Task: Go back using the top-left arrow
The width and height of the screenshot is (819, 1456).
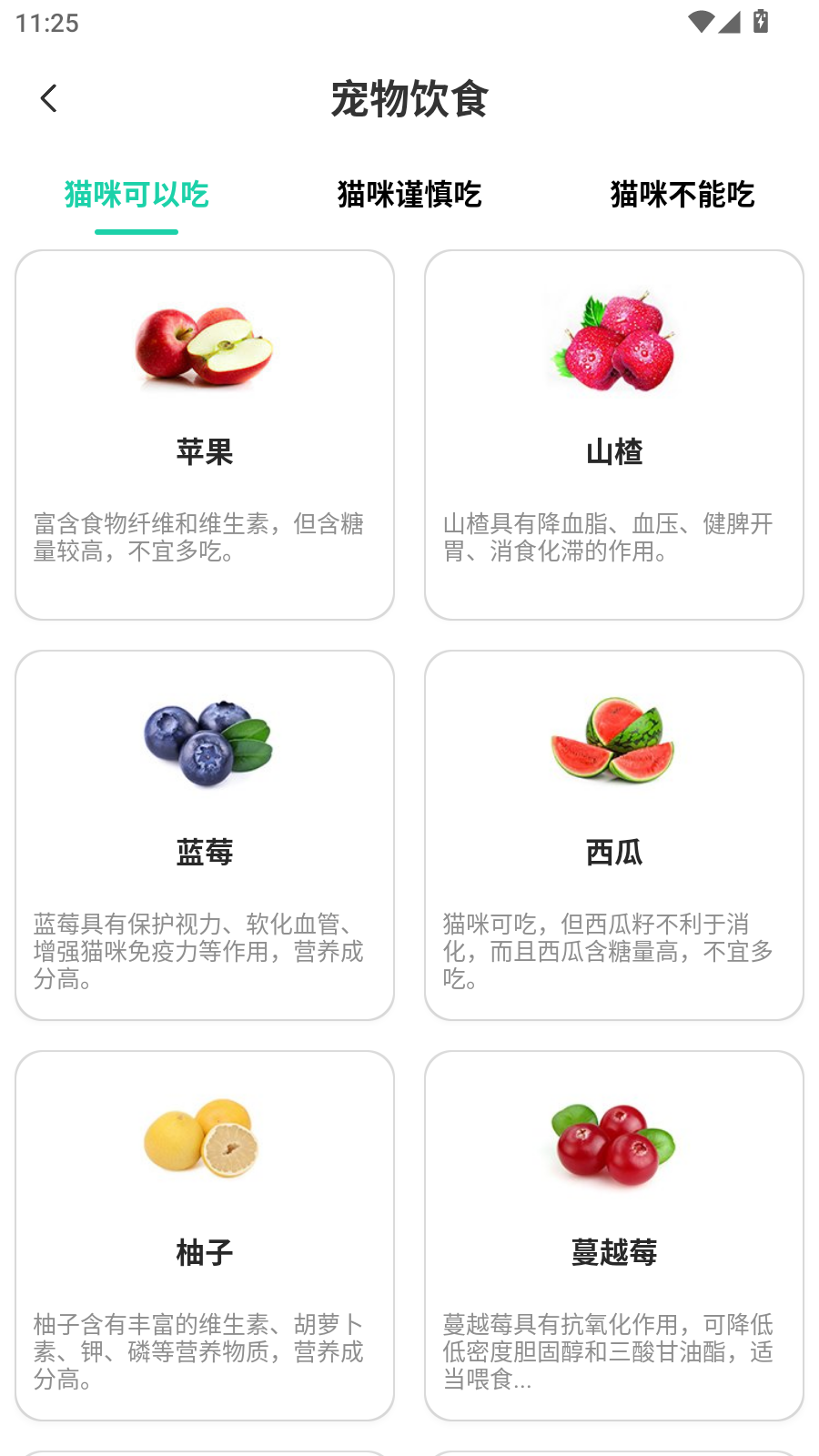Action: [x=49, y=98]
